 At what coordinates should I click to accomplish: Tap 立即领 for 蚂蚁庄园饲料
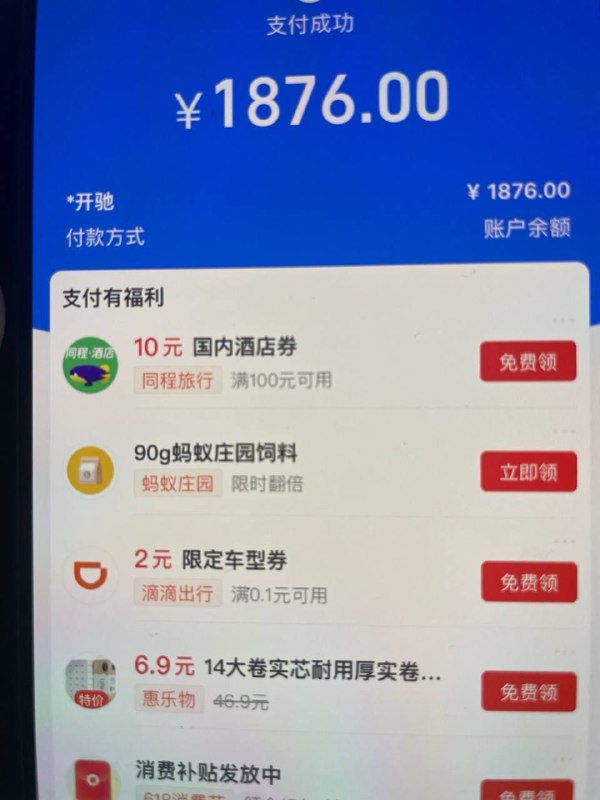click(x=528, y=472)
